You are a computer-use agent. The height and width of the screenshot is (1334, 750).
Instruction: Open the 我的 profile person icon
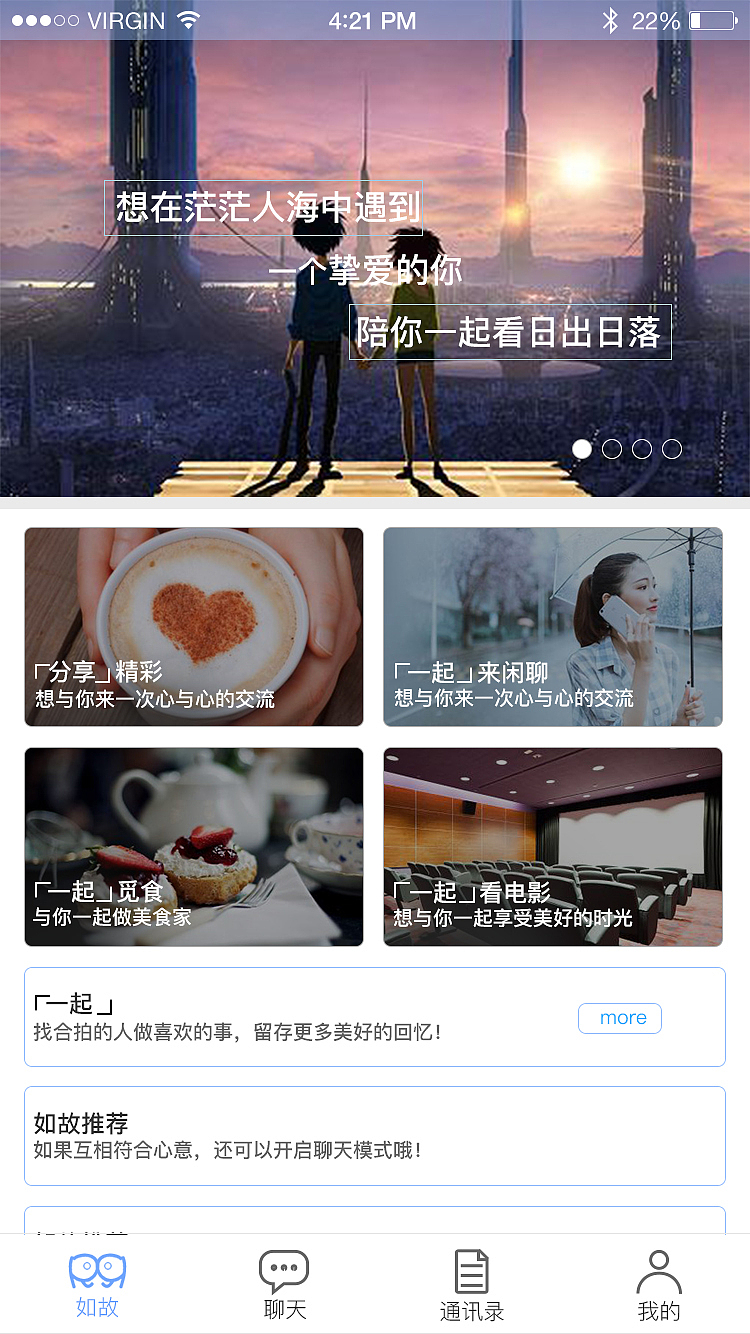(659, 1268)
